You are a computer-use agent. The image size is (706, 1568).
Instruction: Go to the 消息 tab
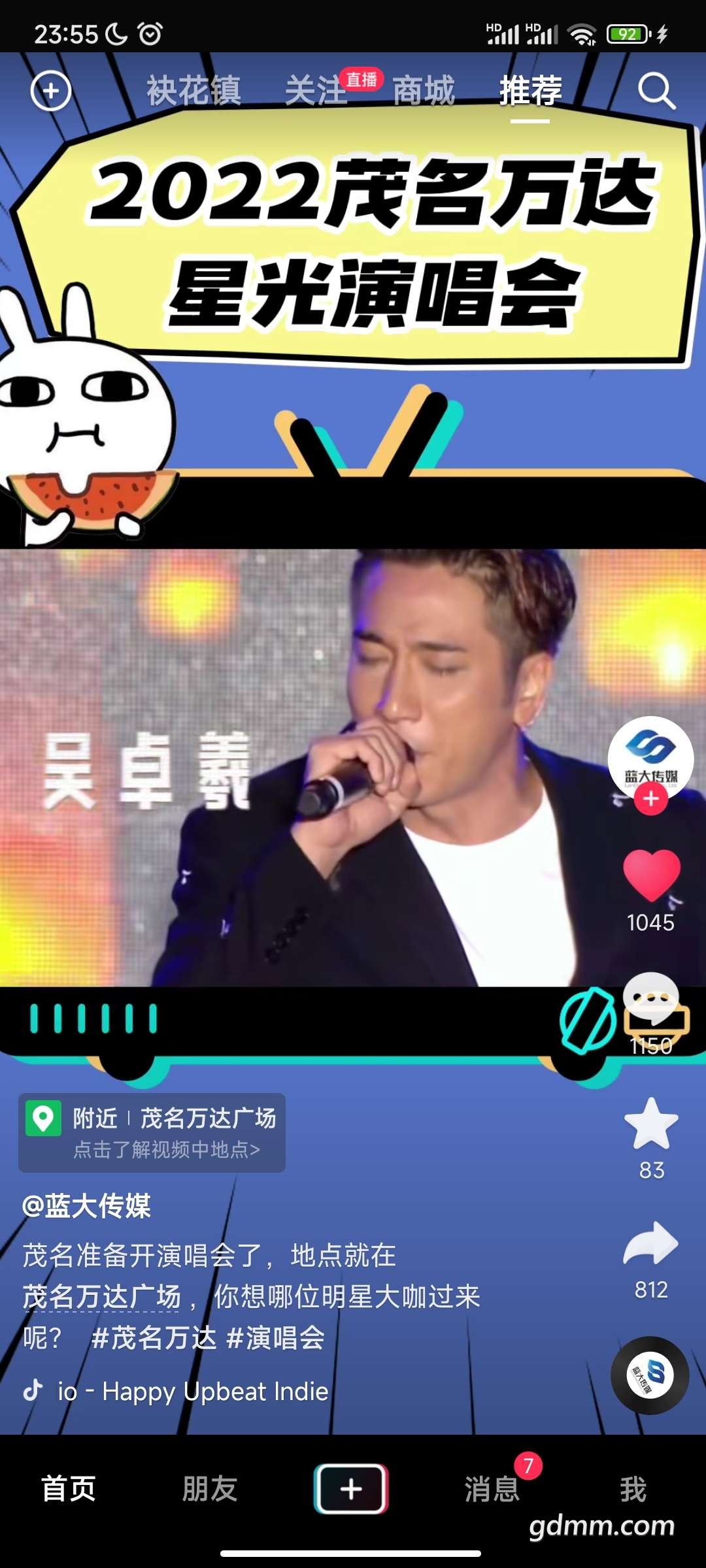[492, 1490]
